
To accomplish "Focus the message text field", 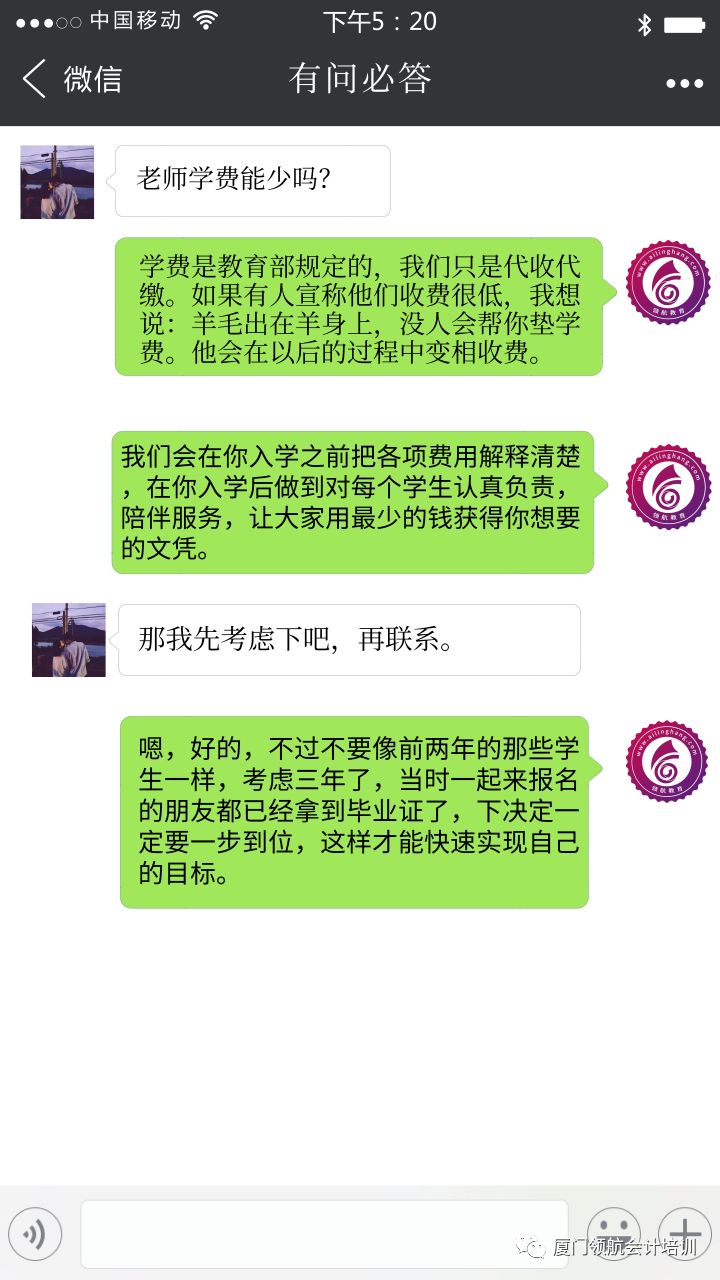I will click(x=324, y=1234).
